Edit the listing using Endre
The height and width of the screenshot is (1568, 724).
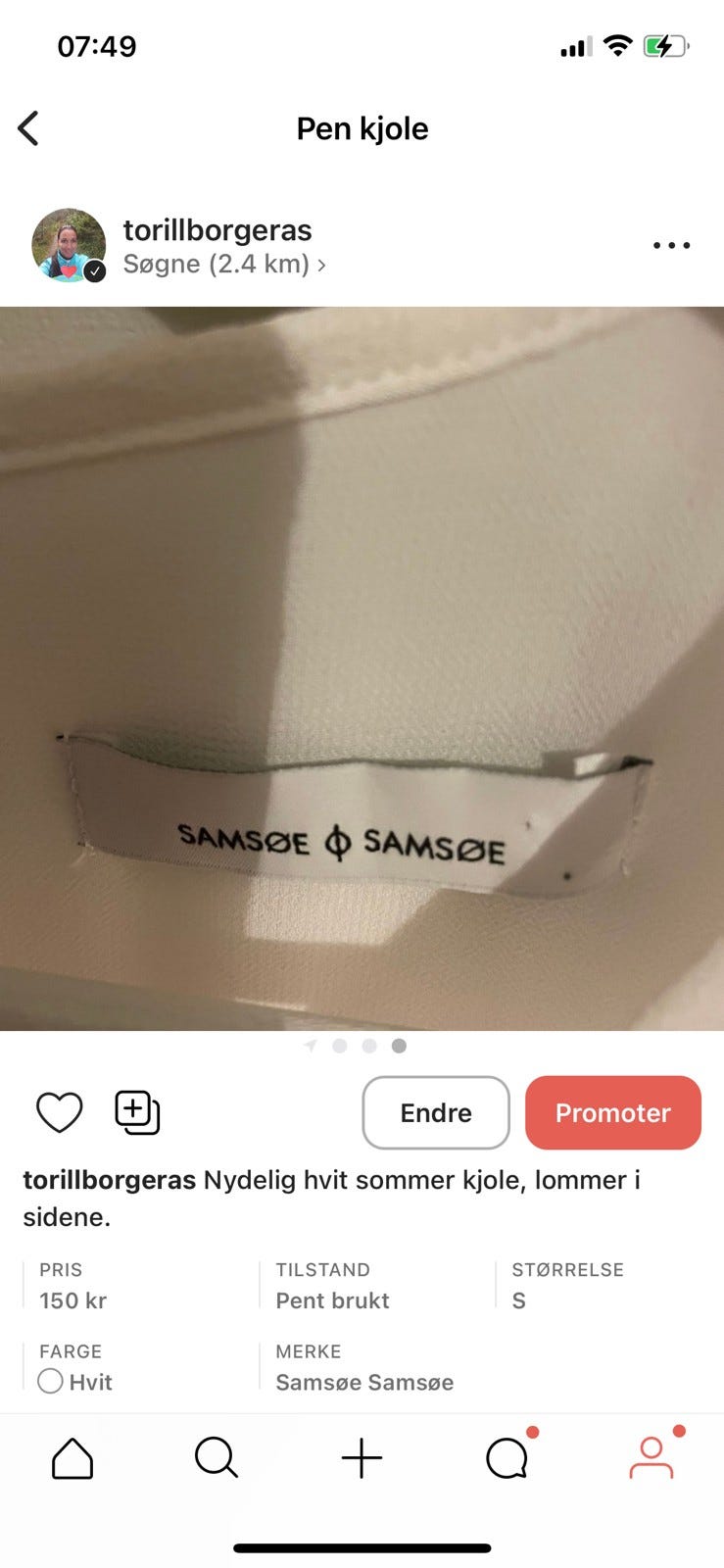click(x=435, y=1112)
